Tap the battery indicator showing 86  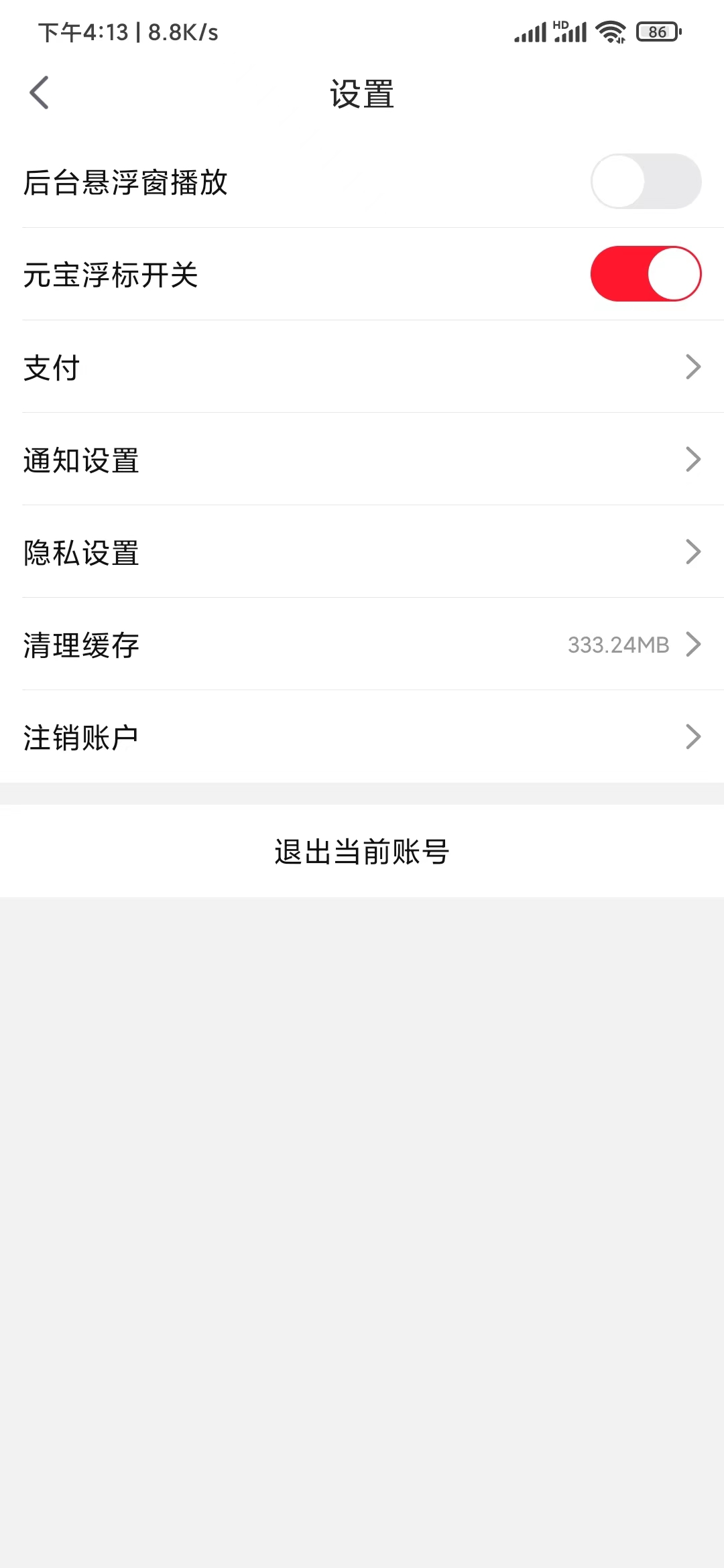click(x=657, y=31)
